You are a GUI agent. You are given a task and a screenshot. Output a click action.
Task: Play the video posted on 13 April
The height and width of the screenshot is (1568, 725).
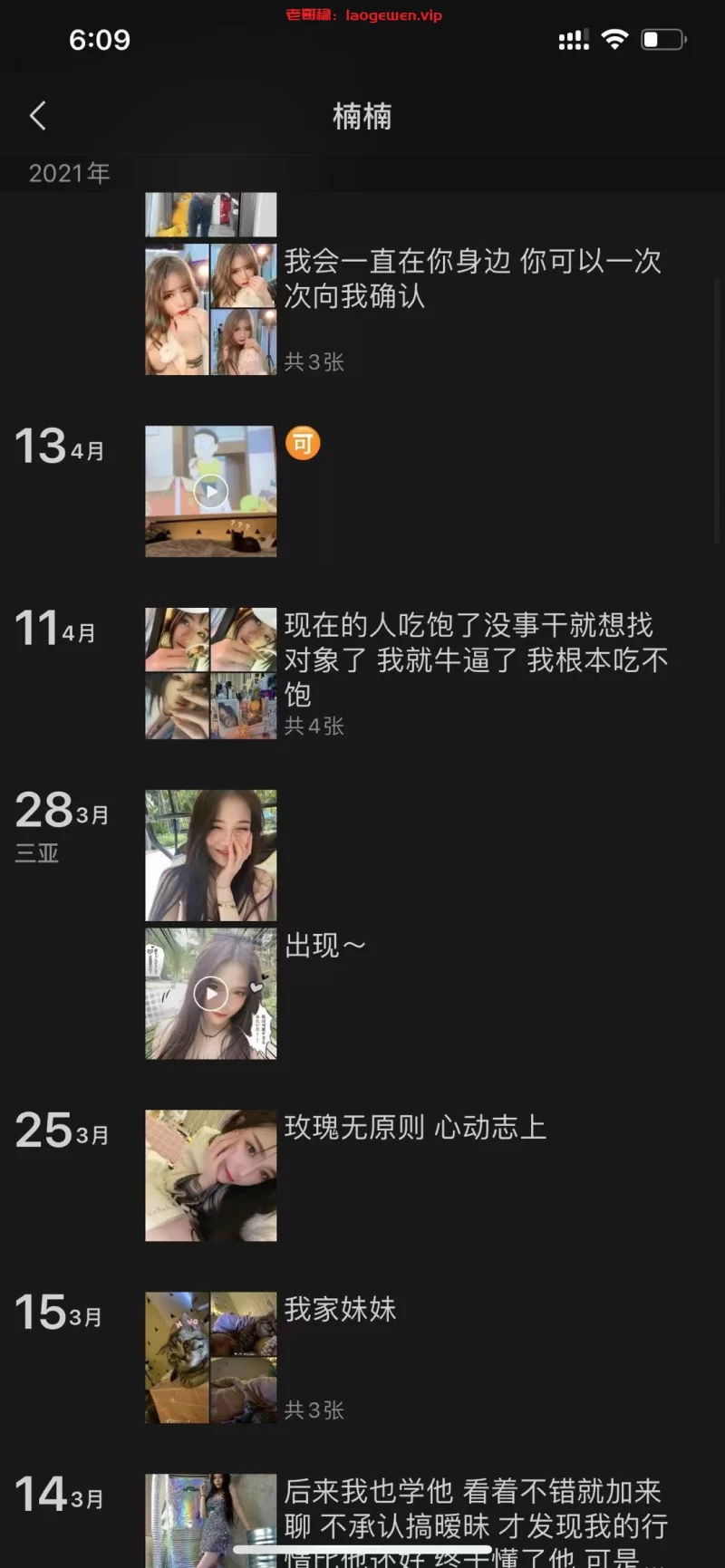(x=211, y=491)
